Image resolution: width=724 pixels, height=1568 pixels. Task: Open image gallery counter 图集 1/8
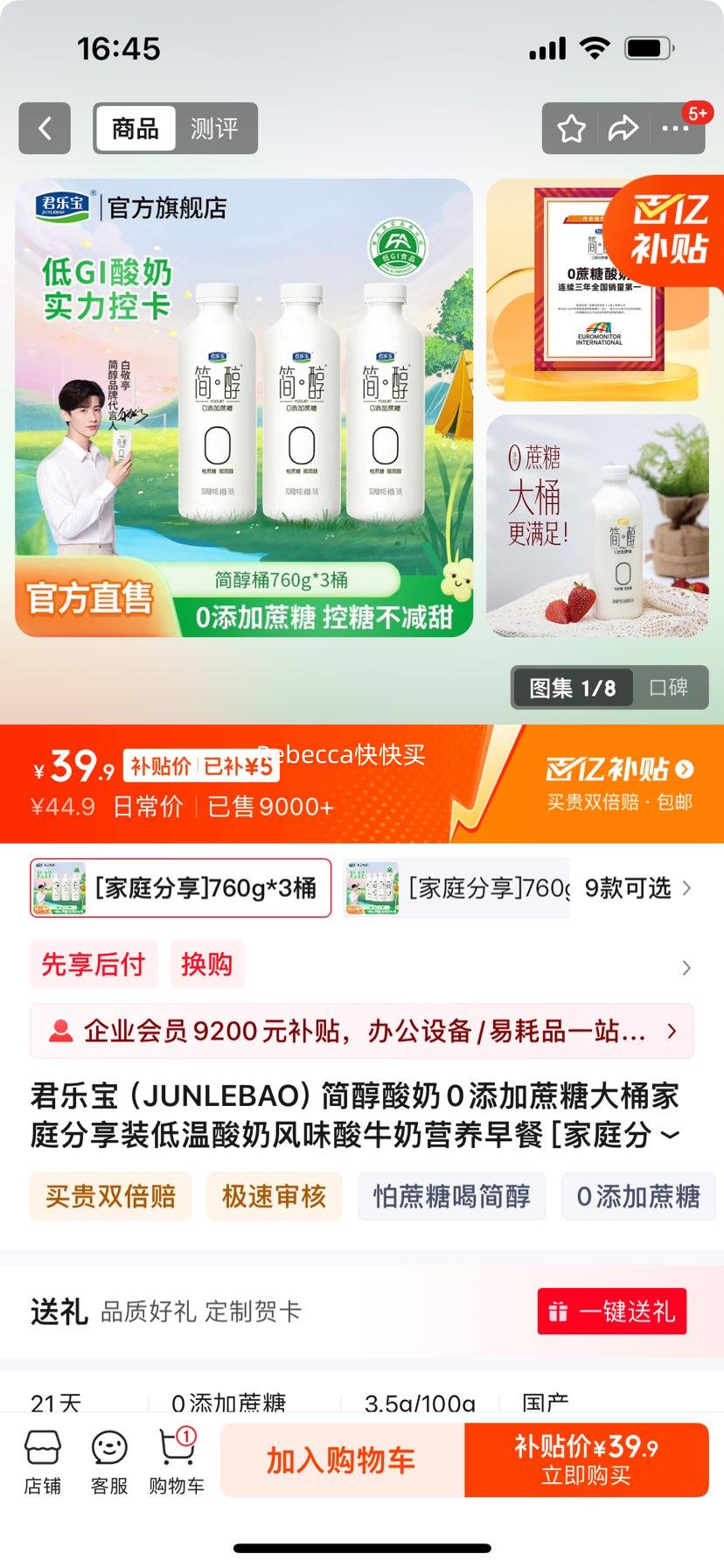(571, 688)
